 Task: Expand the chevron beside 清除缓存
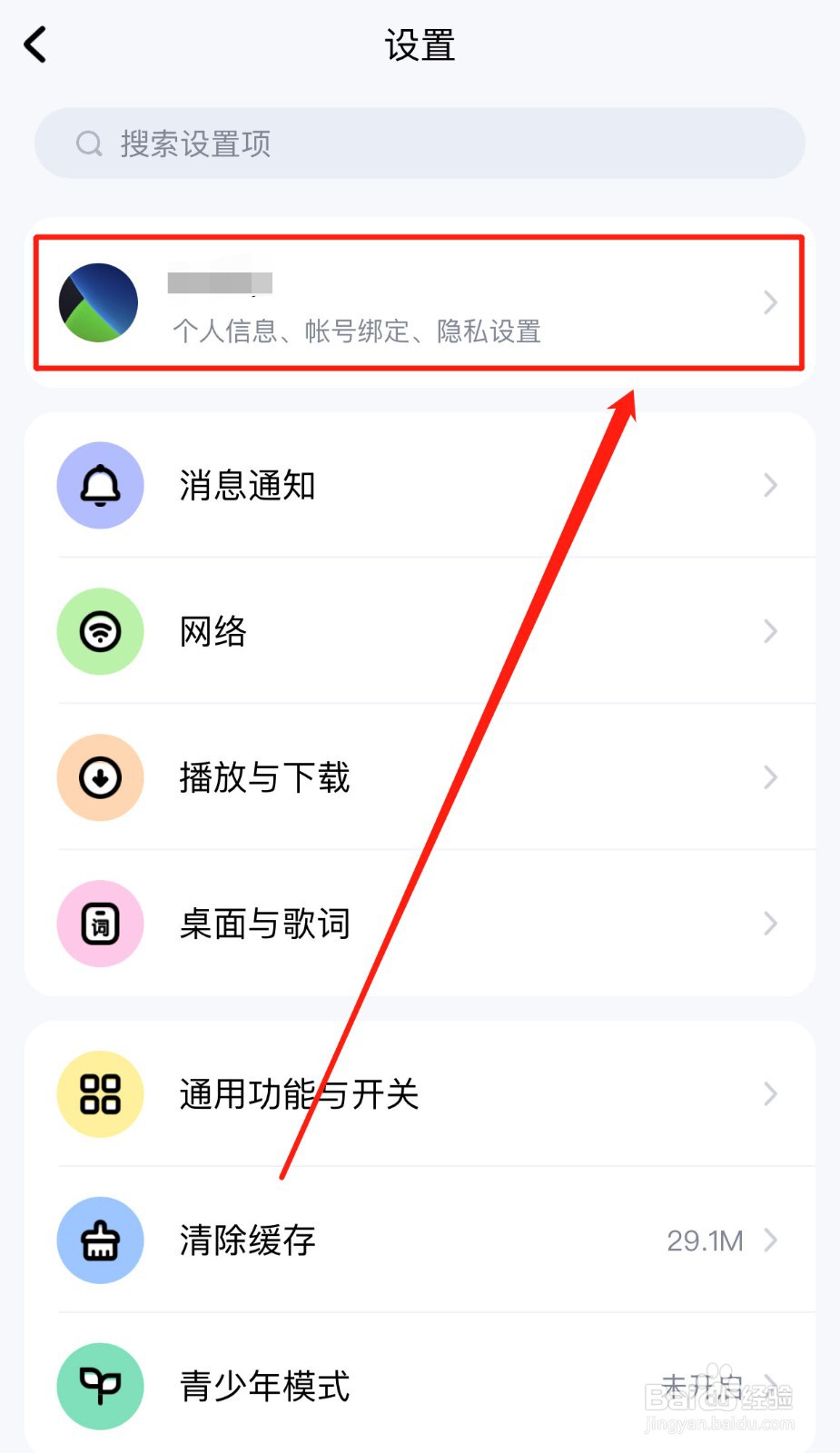coord(773,1240)
